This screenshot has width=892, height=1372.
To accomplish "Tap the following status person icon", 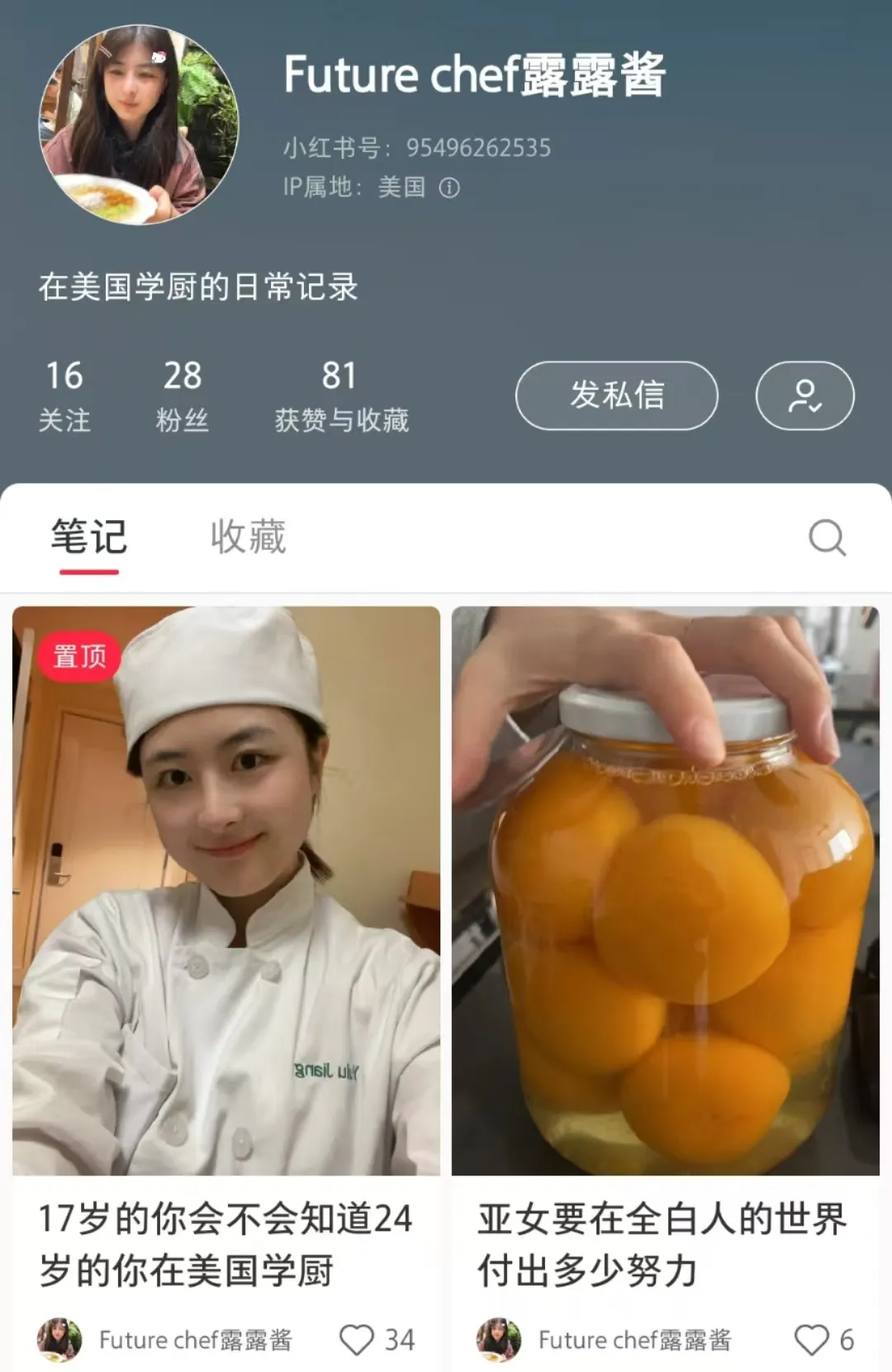I will pos(804,395).
